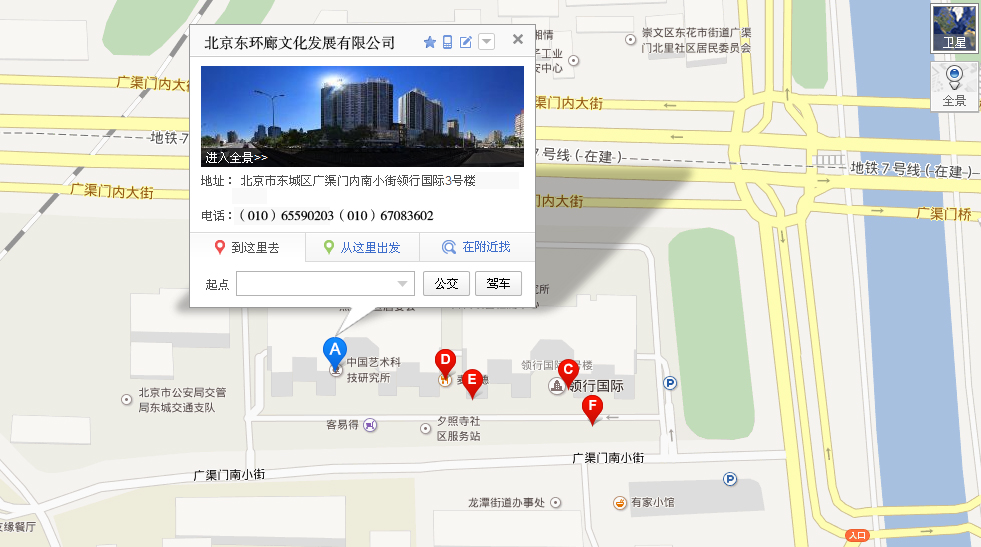Open the 在附近找 tab

[x=476, y=247]
